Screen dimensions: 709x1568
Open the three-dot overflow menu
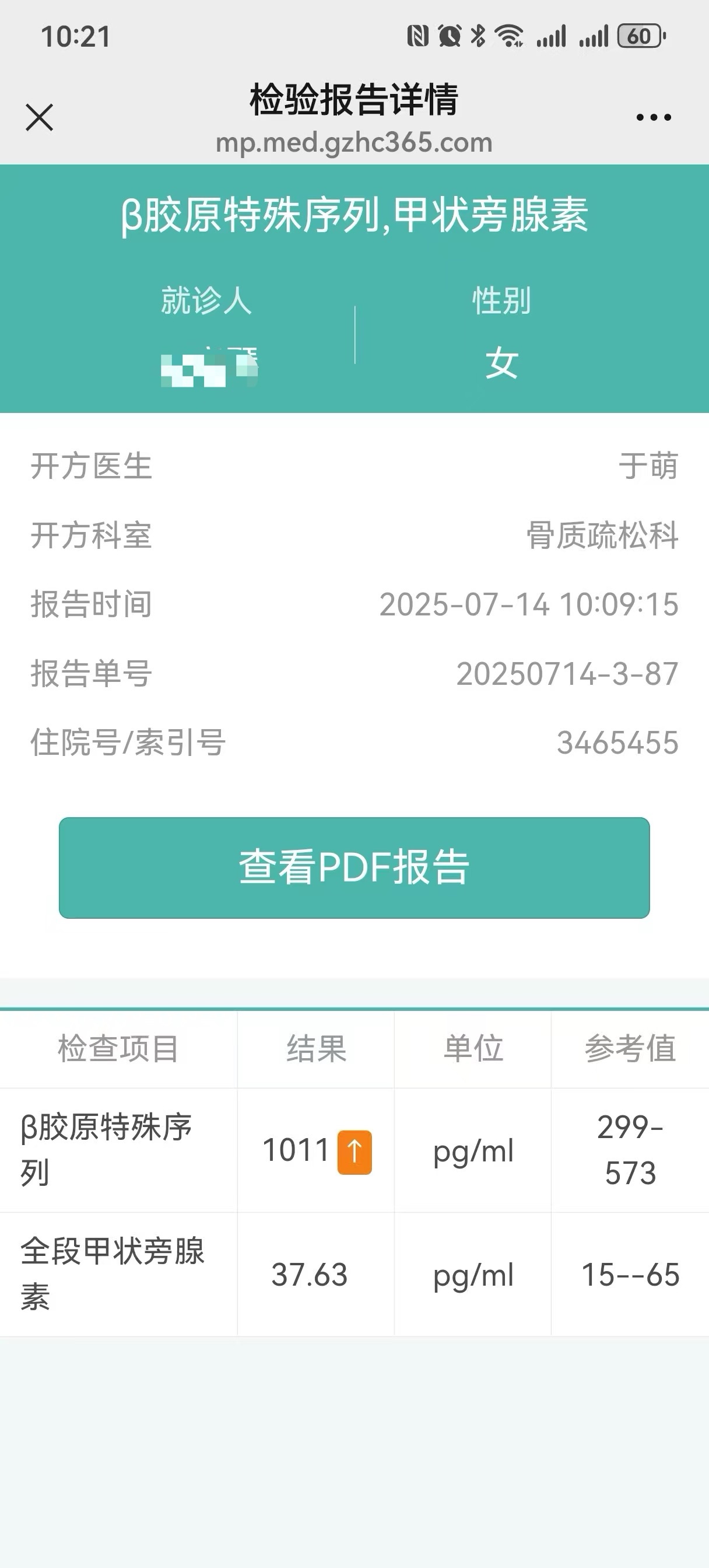point(654,117)
